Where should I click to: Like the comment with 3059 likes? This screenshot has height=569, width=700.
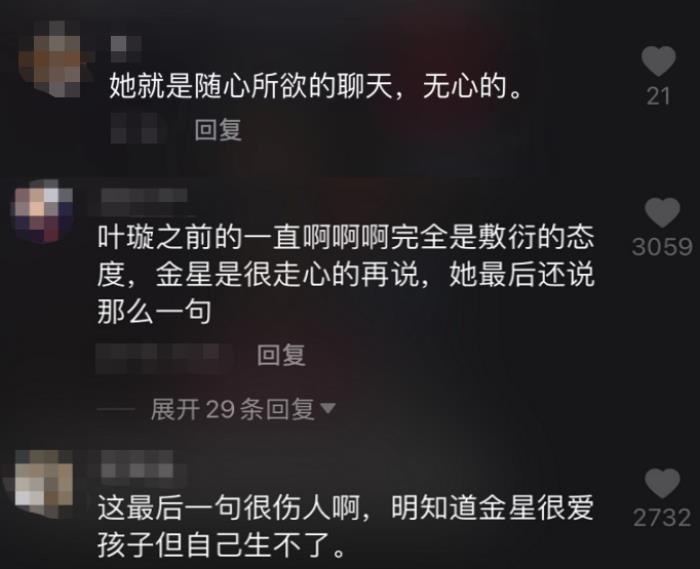pos(661,213)
